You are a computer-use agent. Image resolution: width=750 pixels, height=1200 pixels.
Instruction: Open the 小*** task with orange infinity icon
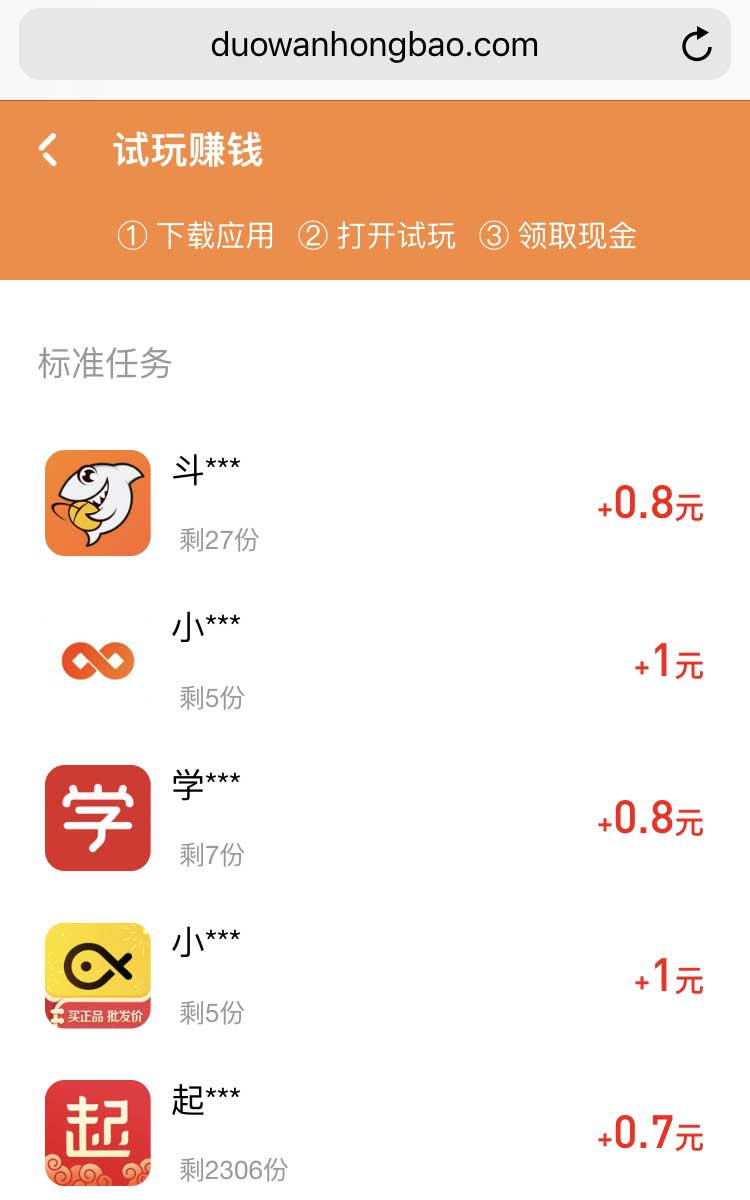[x=374, y=661]
